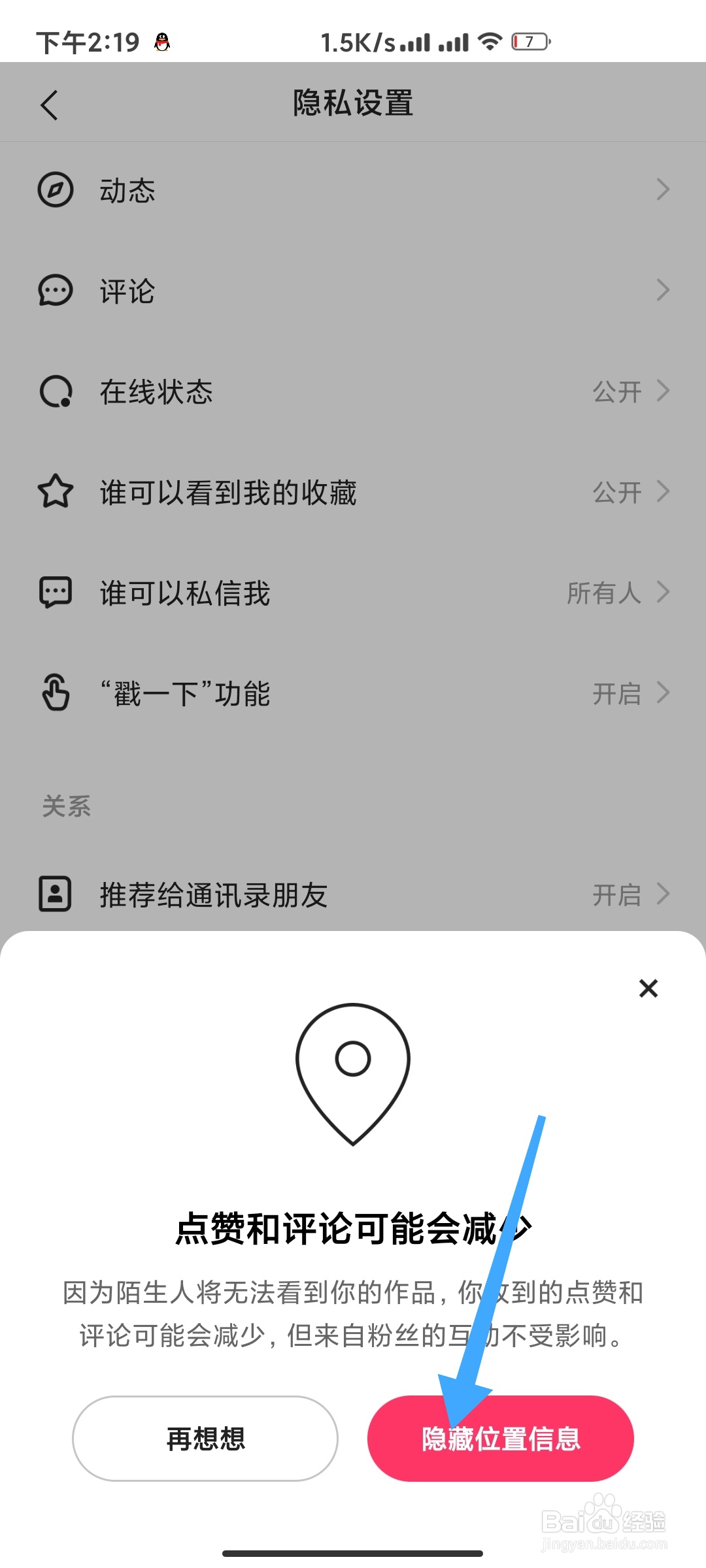Select the 评论 comment bubble icon
706x1568 pixels.
click(56, 291)
